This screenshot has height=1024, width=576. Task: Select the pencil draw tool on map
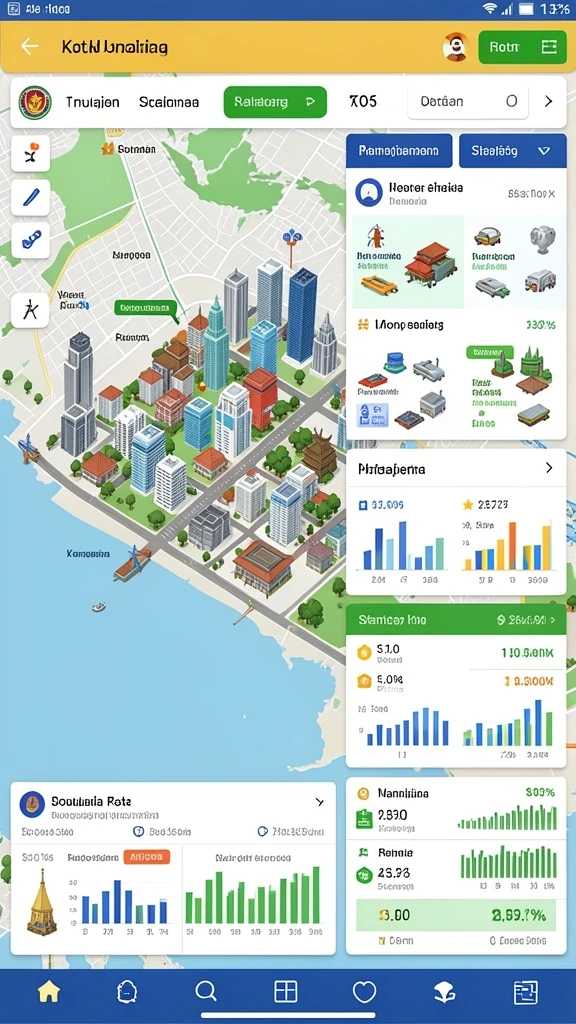tap(31, 197)
